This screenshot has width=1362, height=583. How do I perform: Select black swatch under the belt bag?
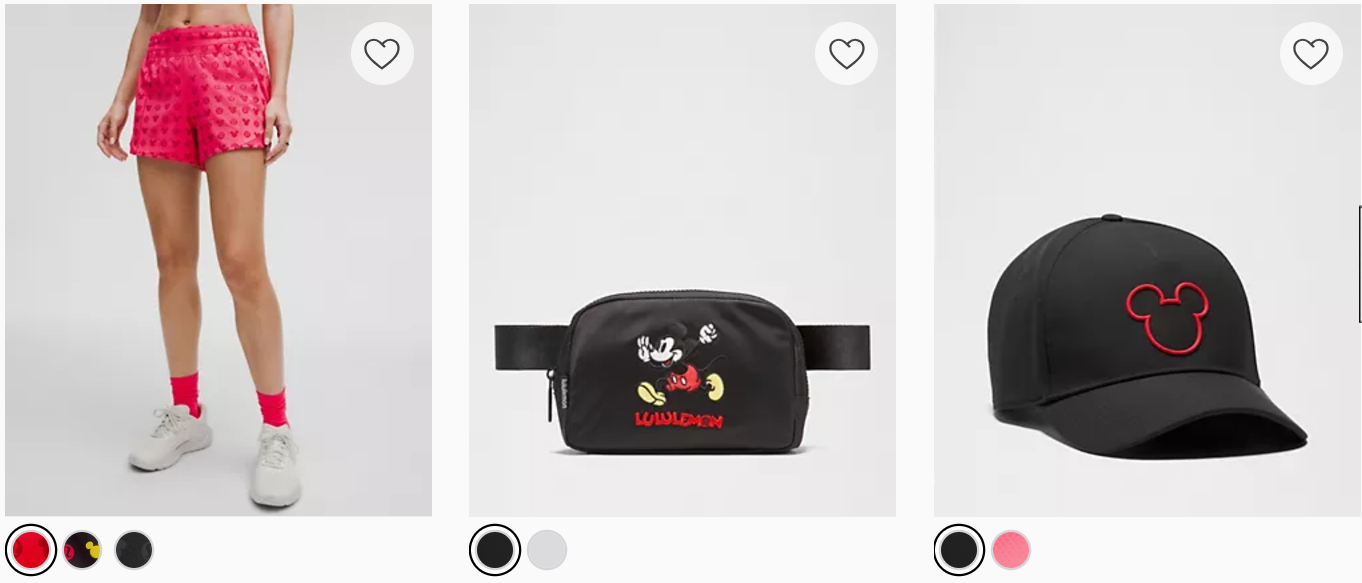click(x=495, y=550)
